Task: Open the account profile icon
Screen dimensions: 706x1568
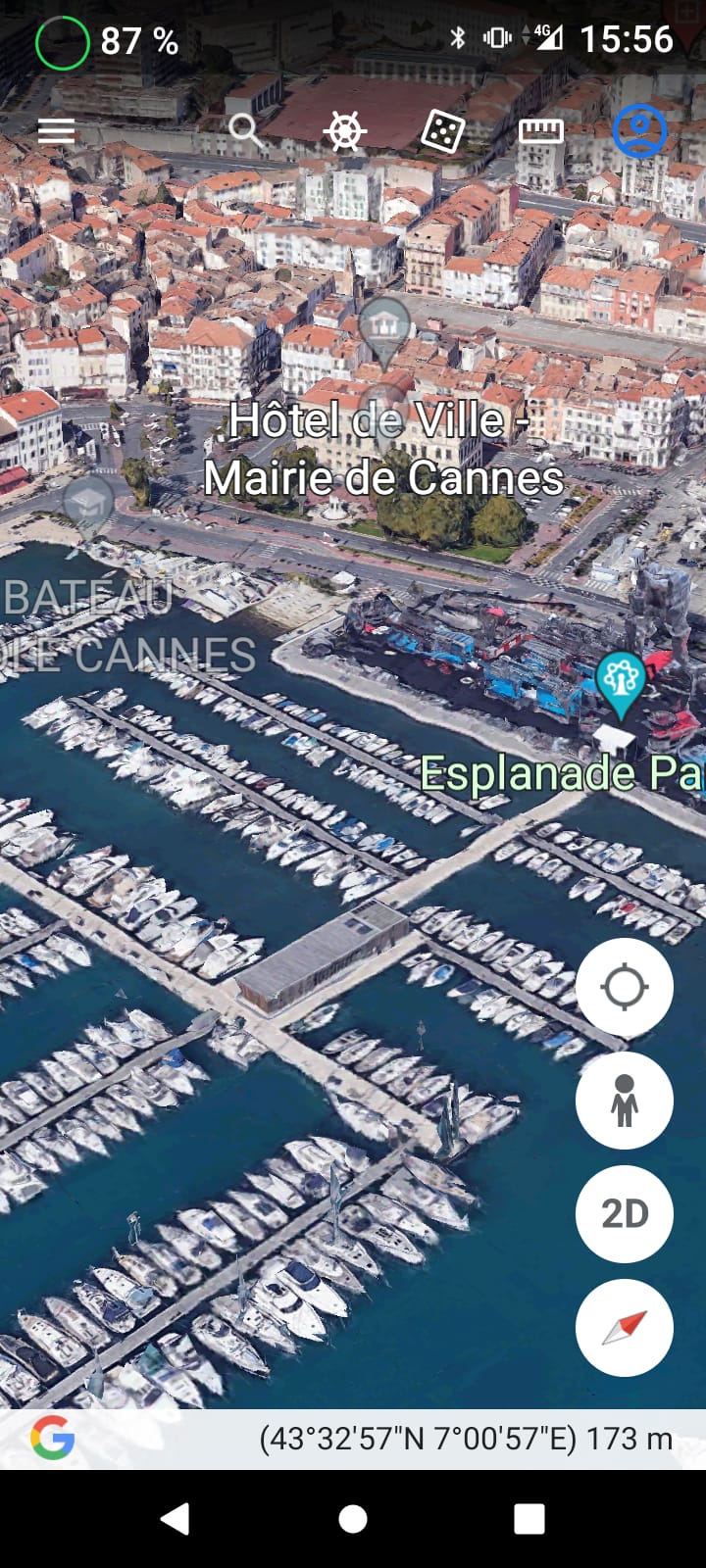Action: tap(639, 130)
